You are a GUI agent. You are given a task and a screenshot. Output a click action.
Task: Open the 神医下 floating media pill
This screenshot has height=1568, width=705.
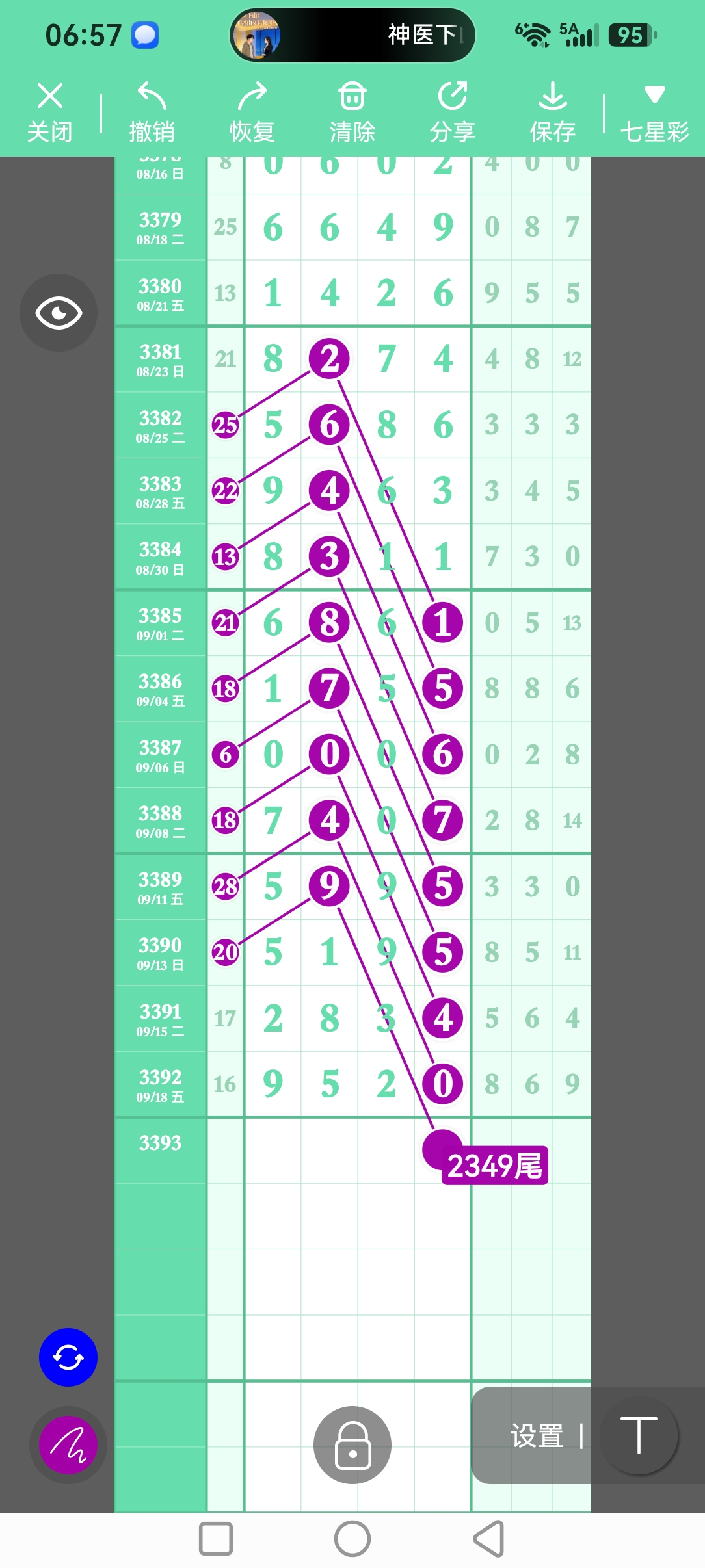[352, 35]
